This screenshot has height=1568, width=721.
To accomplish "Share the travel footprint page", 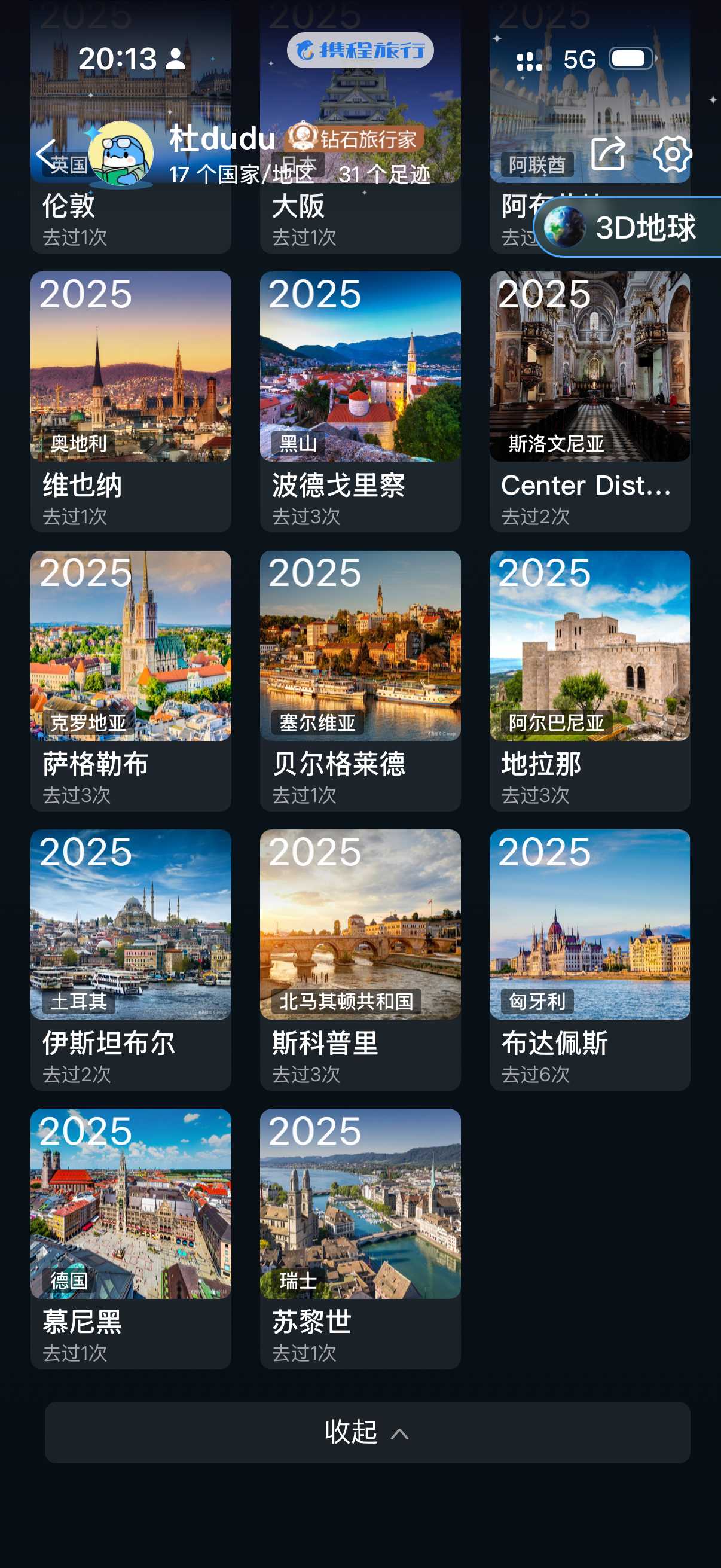I will pos(607,153).
